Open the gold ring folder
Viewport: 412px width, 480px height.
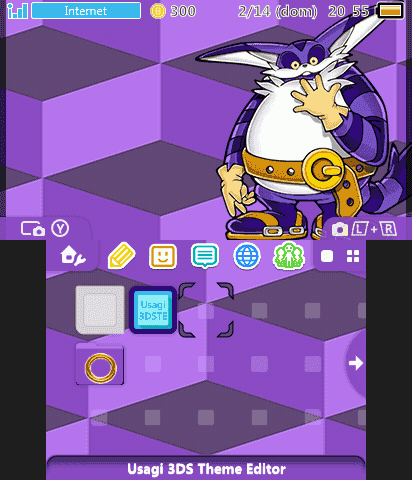pyautogui.click(x=100, y=364)
